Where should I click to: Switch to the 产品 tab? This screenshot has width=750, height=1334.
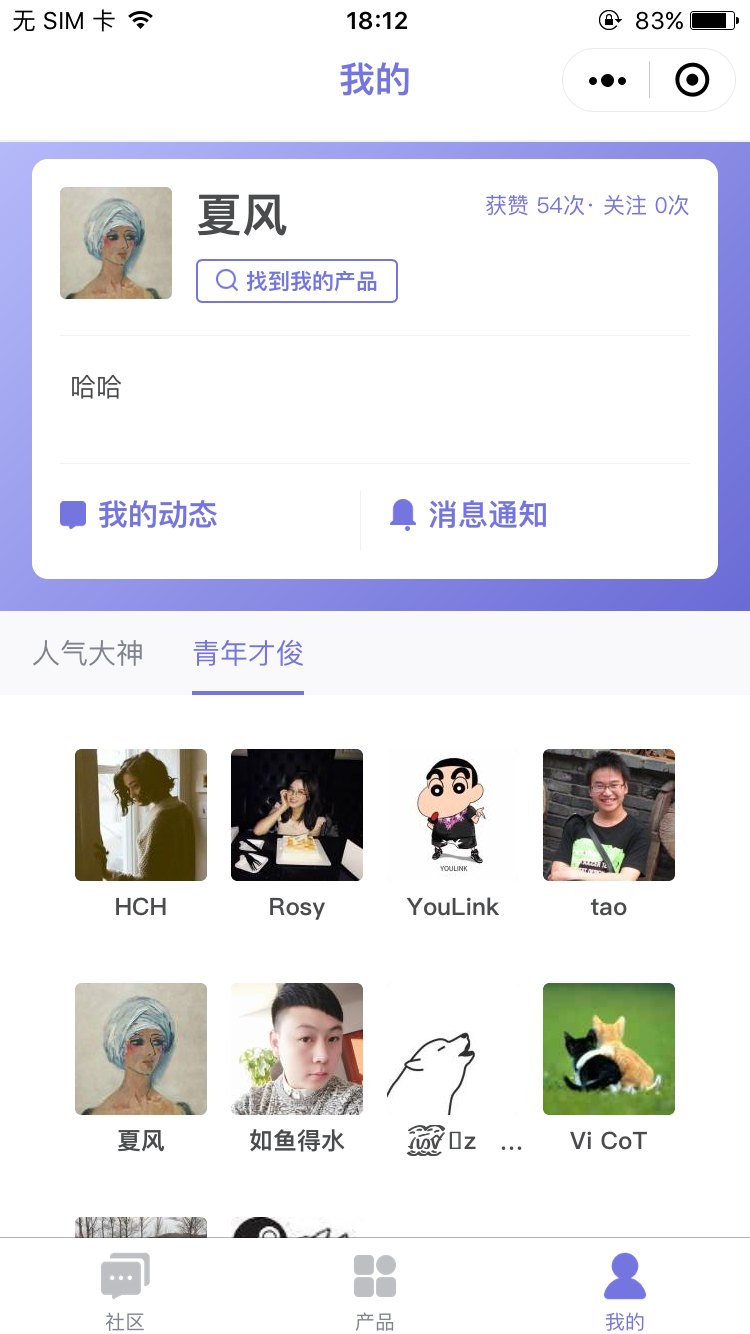(x=375, y=1290)
